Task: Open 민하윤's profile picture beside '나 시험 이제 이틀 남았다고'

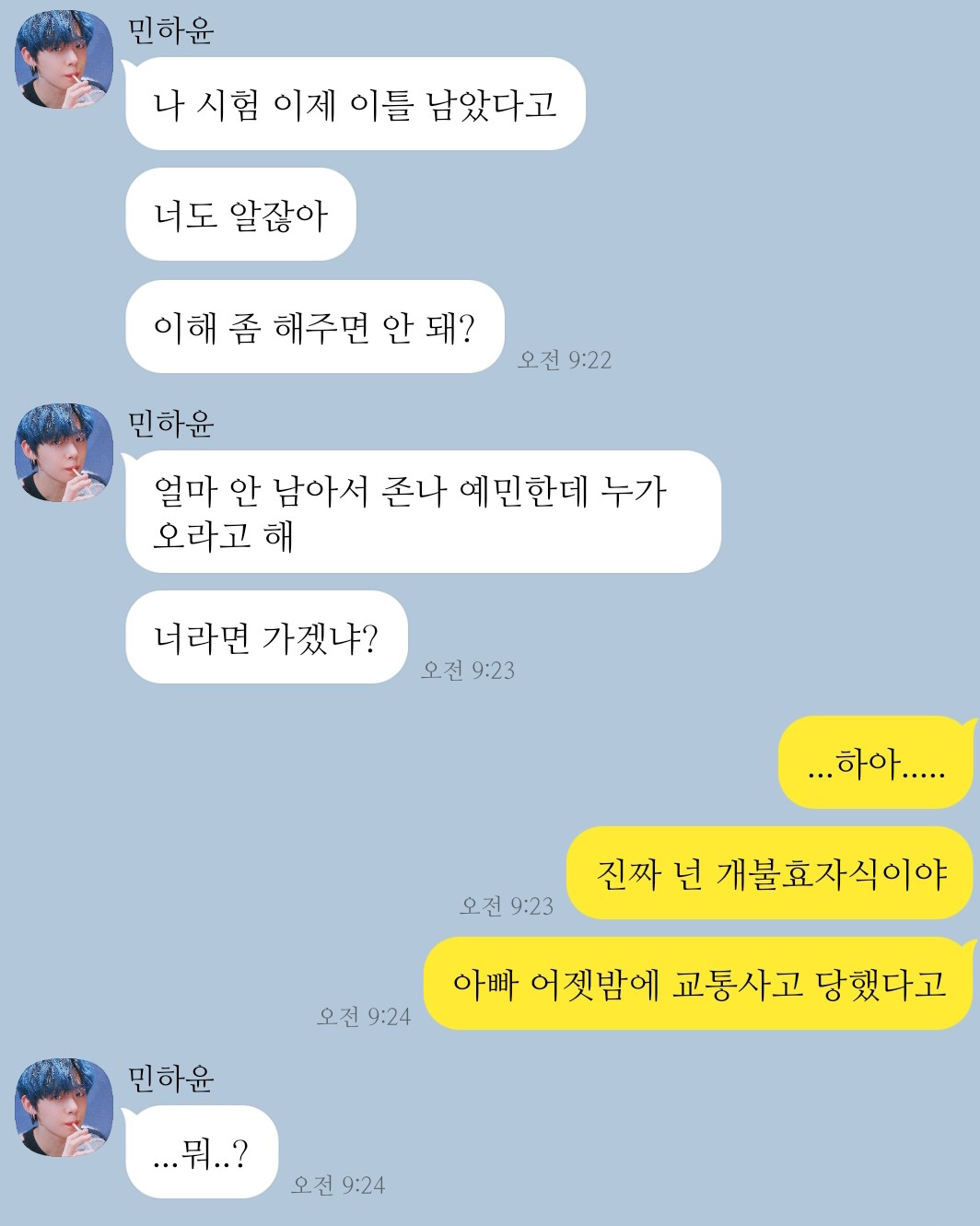Action: tap(64, 61)
